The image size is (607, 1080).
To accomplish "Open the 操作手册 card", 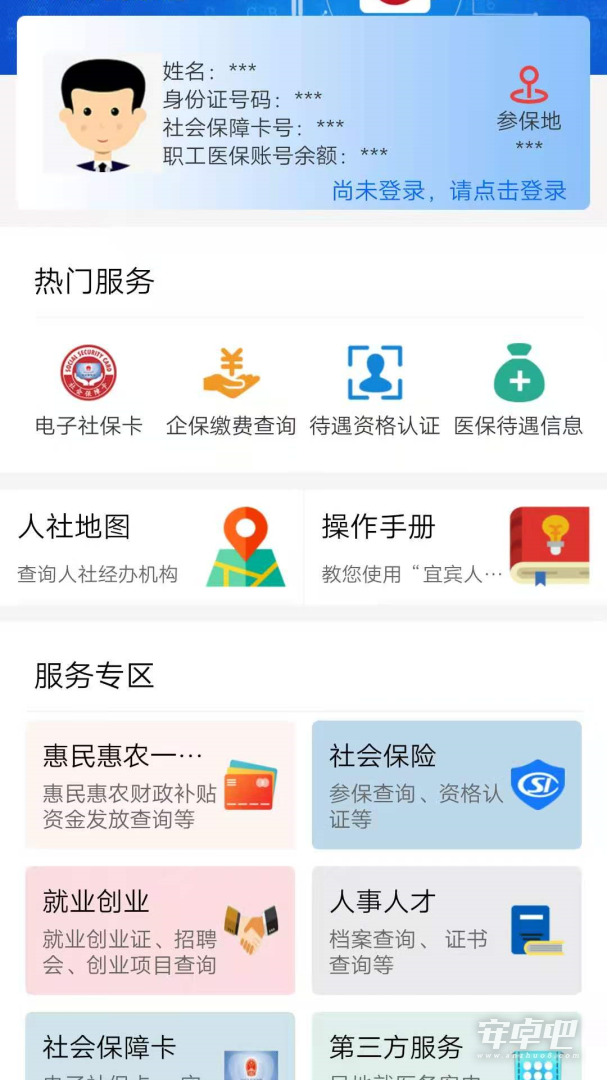I will click(x=455, y=548).
